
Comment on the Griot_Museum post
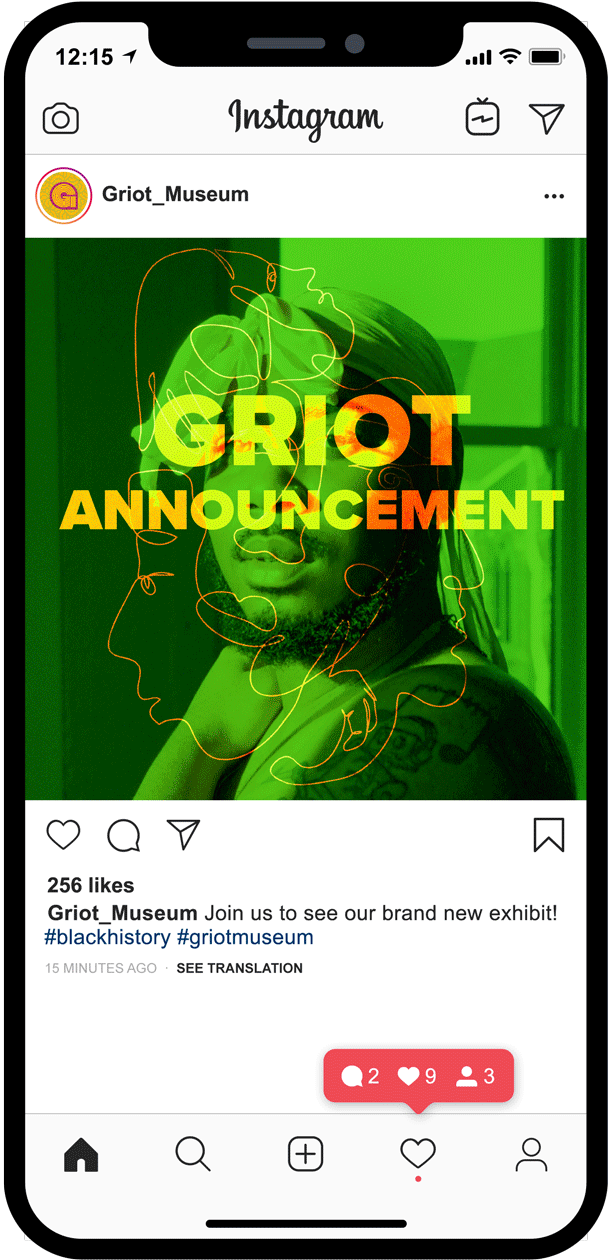coord(124,835)
